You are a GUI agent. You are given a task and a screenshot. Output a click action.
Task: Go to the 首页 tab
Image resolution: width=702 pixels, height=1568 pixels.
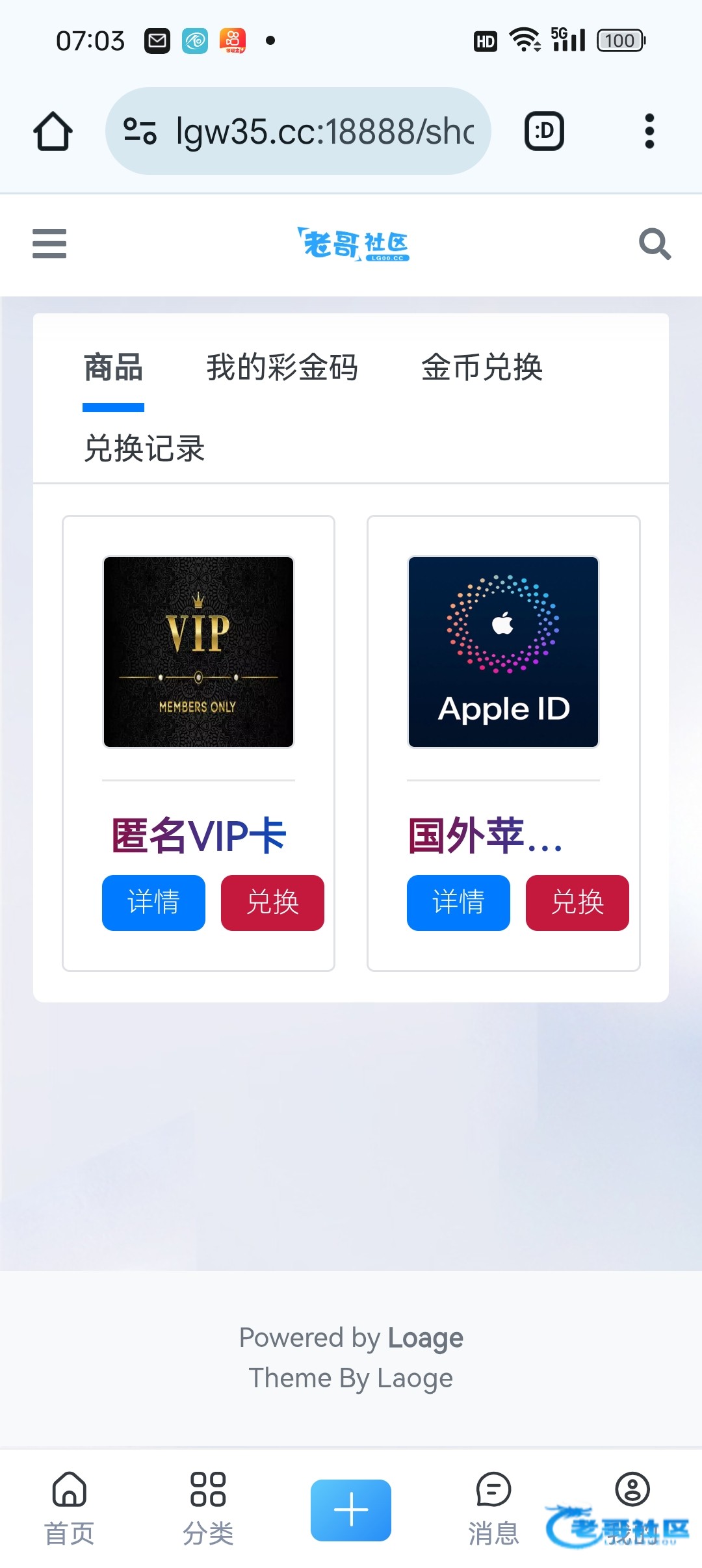(x=70, y=1508)
